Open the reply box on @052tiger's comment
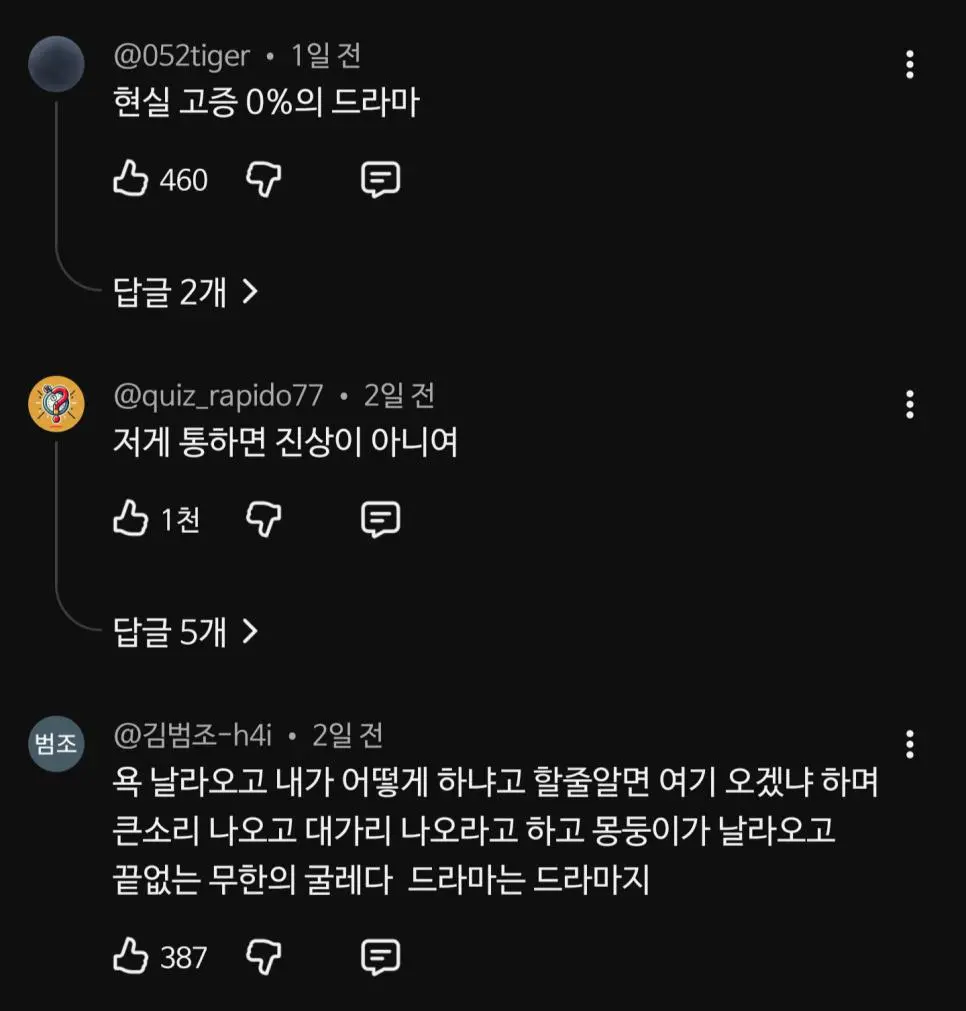Viewport: 966px width, 1011px height. tap(380, 180)
